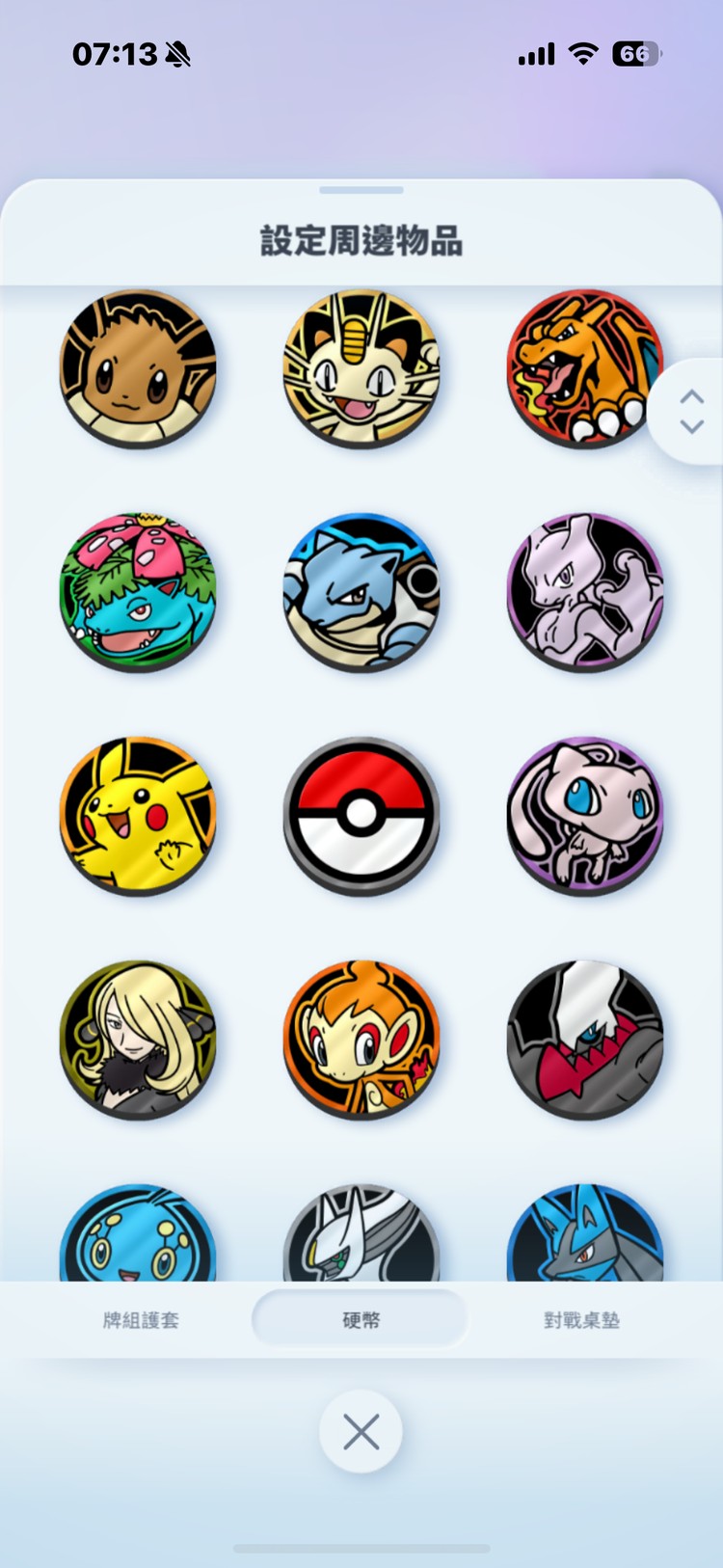
Task: Select the Pikachu coin
Action: (138, 816)
